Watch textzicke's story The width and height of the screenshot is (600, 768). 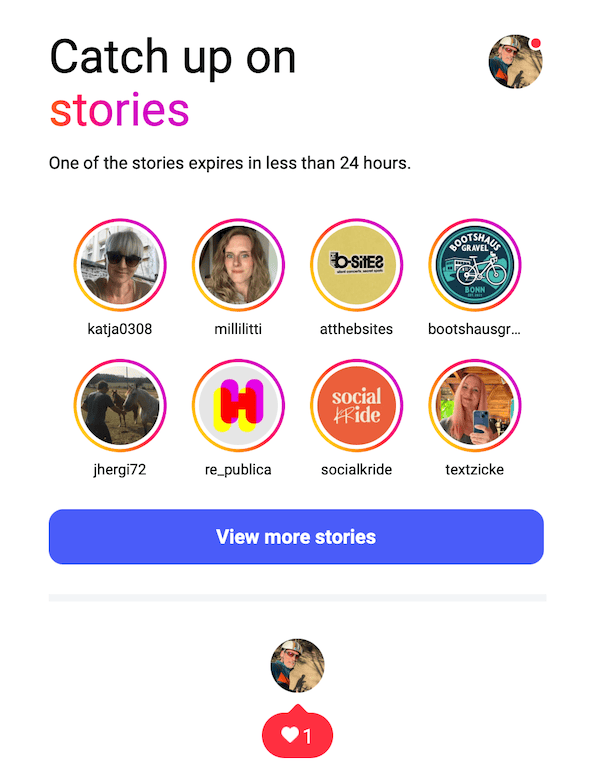point(474,406)
